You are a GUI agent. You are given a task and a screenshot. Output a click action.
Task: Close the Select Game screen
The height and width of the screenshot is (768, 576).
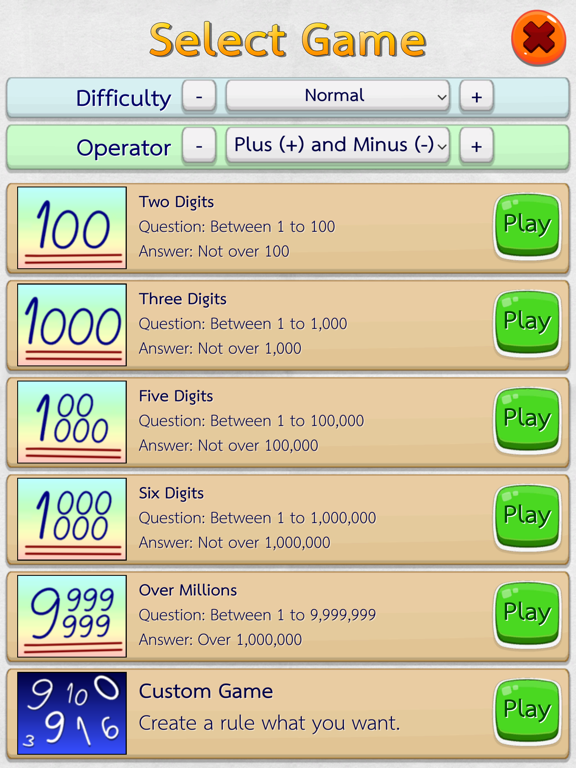pyautogui.click(x=539, y=38)
